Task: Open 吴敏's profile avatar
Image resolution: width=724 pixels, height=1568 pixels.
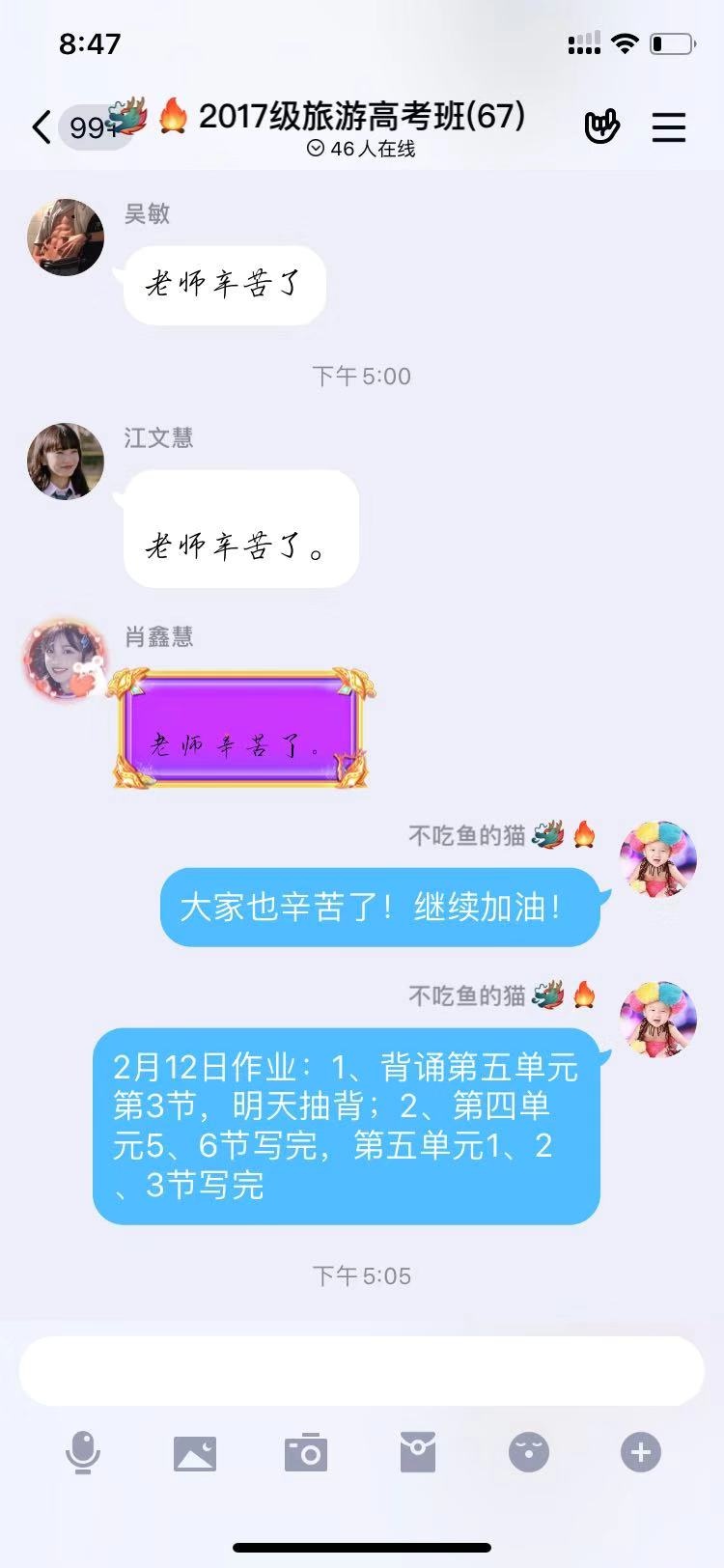Action: tap(66, 238)
